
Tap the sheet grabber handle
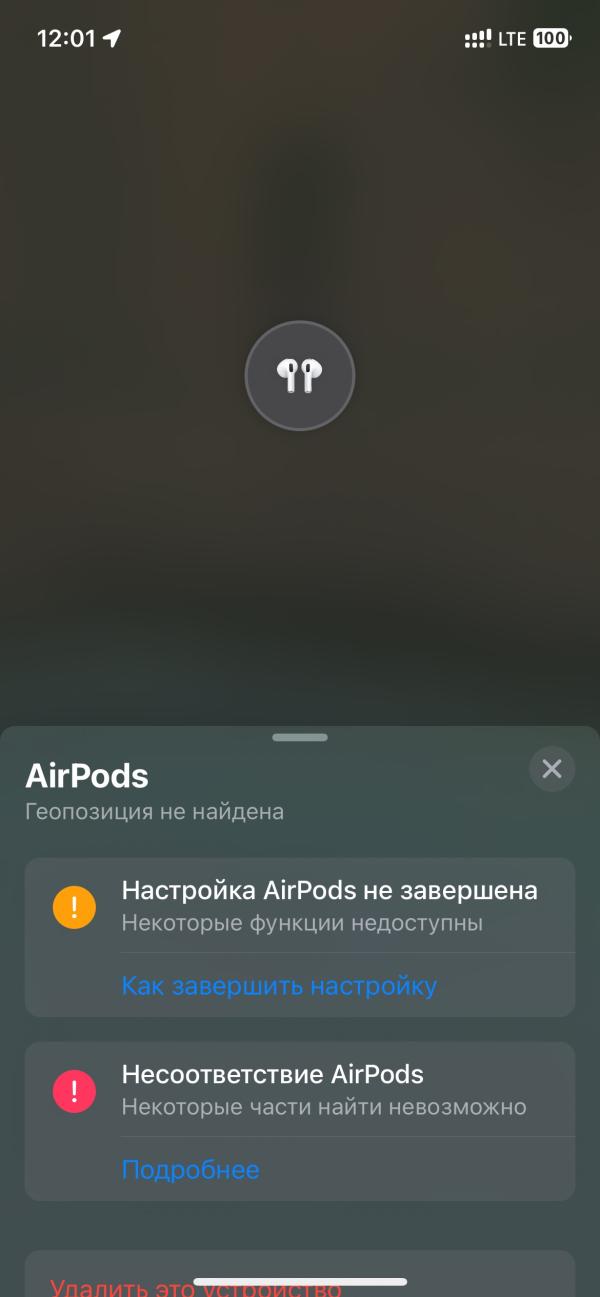point(300,737)
